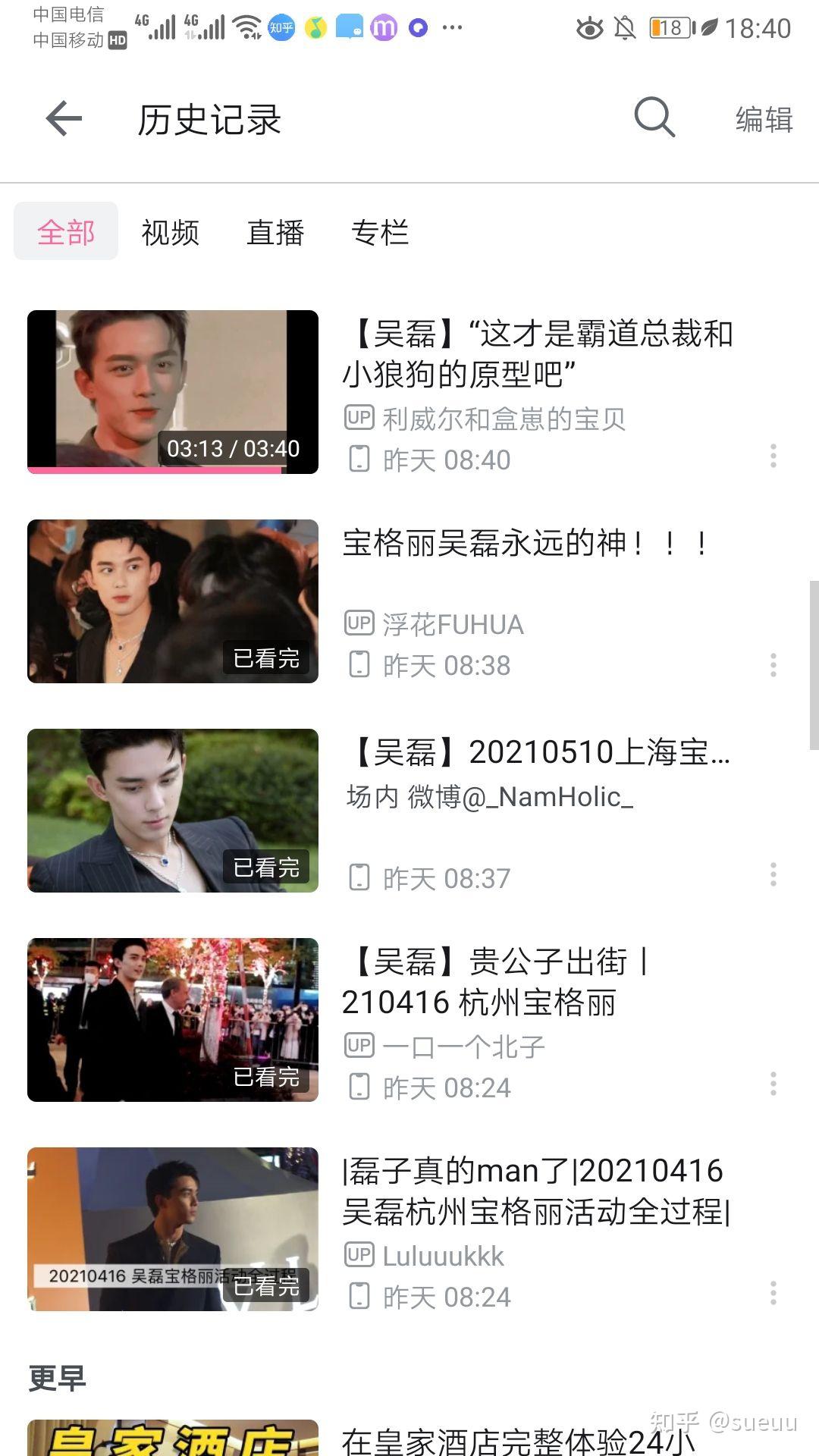Screen dimensions: 819x1456
Task: Go back from 历史记录 page
Action: (64, 119)
